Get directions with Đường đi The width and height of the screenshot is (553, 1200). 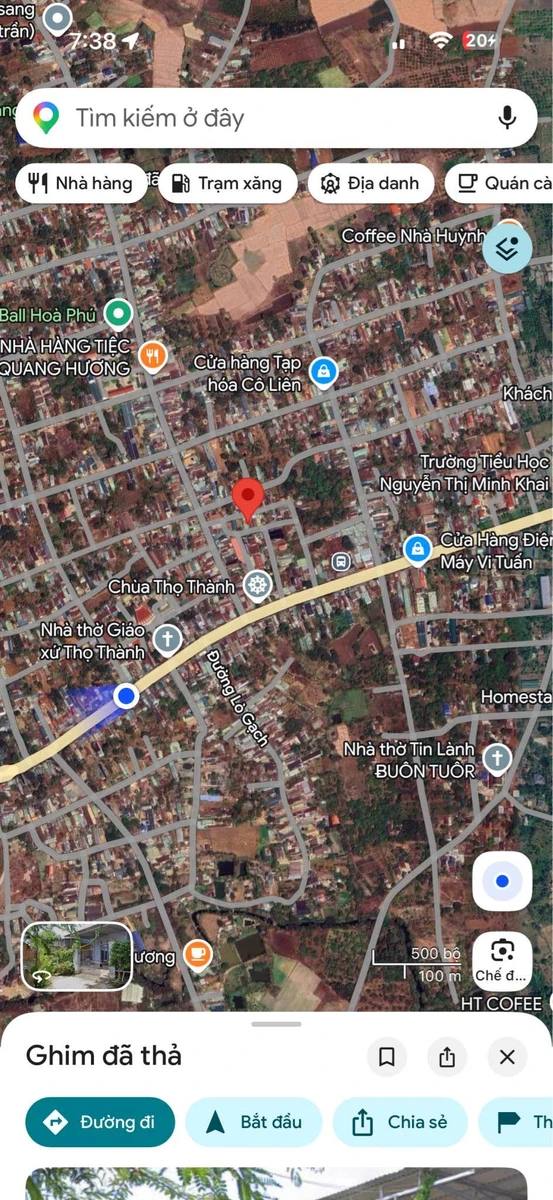(100, 1122)
